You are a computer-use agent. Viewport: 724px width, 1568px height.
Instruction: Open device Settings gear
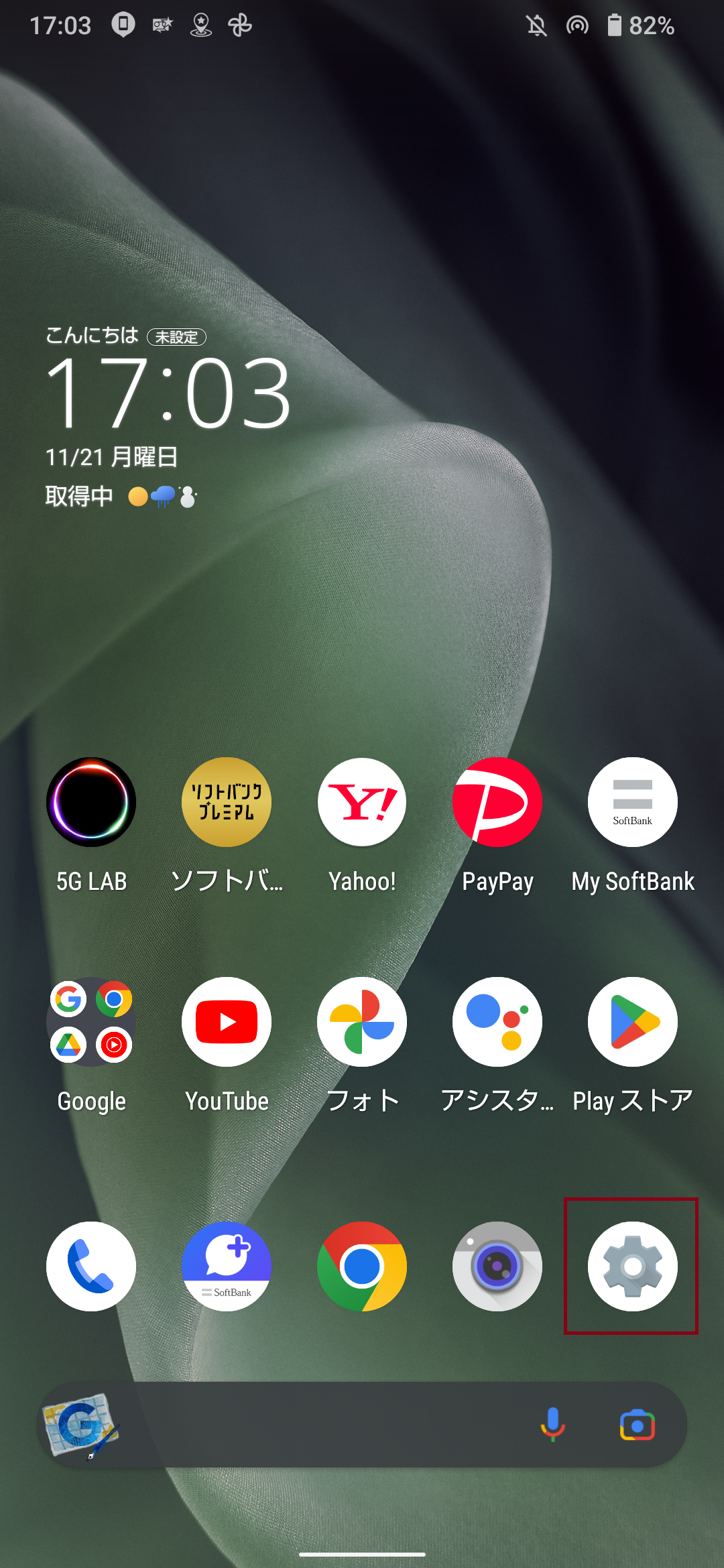pyautogui.click(x=633, y=1266)
